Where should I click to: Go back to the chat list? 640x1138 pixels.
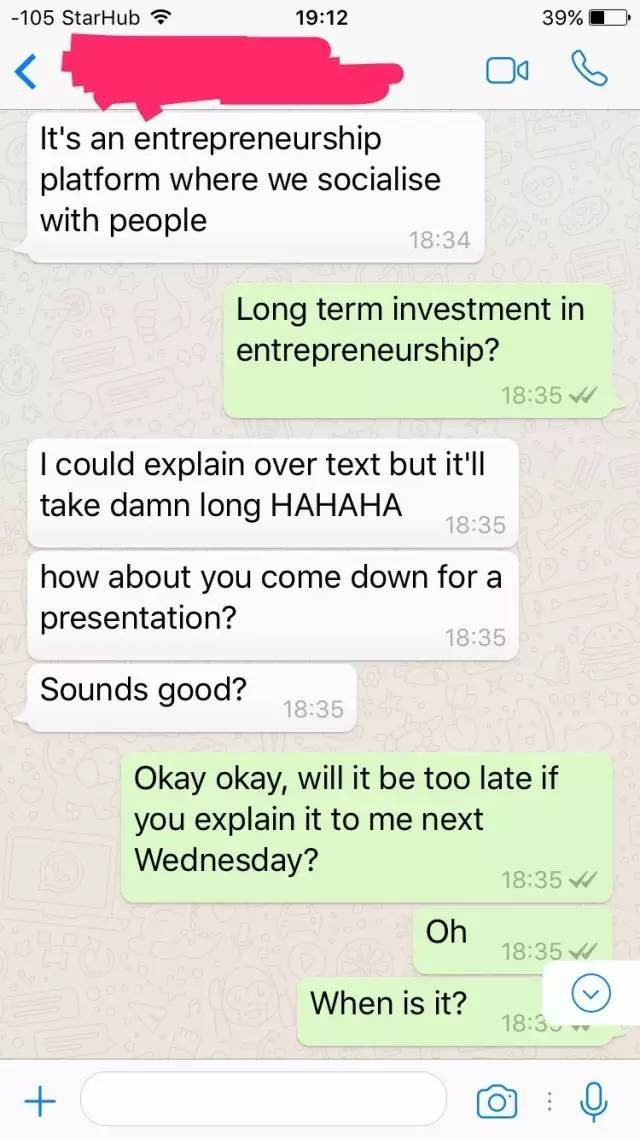pos(27,70)
